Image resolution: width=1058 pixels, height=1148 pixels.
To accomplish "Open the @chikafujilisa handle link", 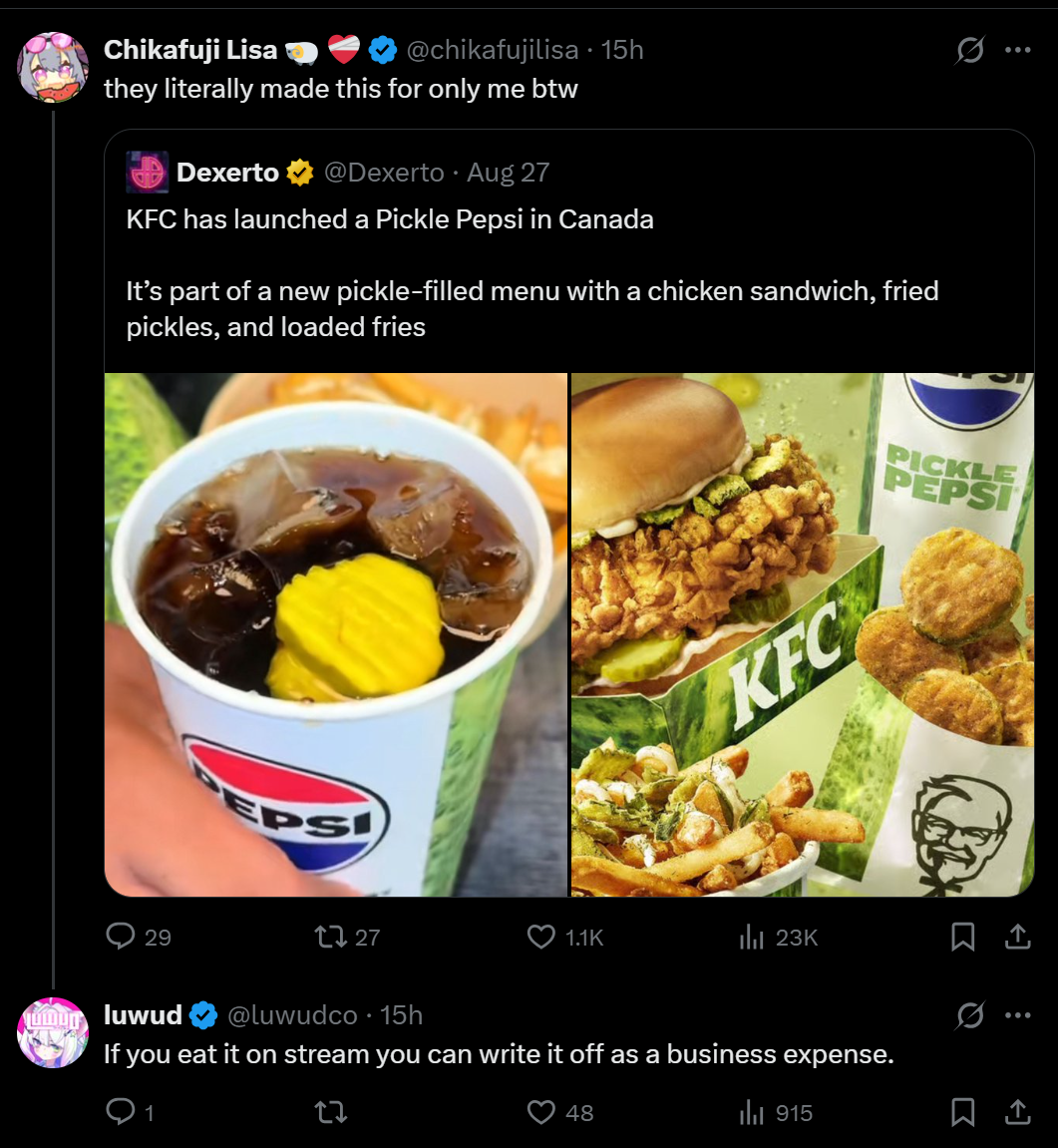I will click(492, 49).
